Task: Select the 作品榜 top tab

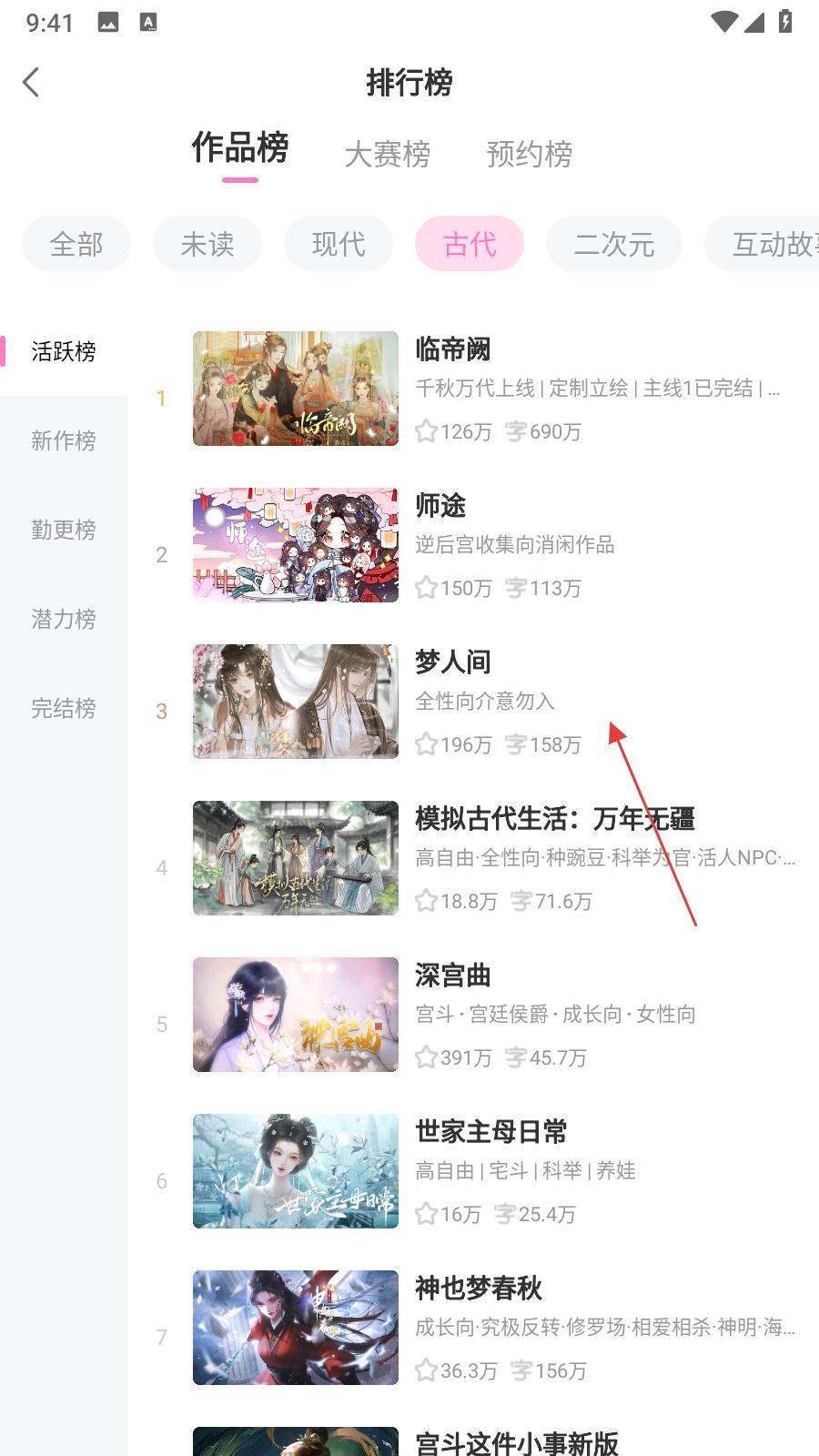Action: 240,148
